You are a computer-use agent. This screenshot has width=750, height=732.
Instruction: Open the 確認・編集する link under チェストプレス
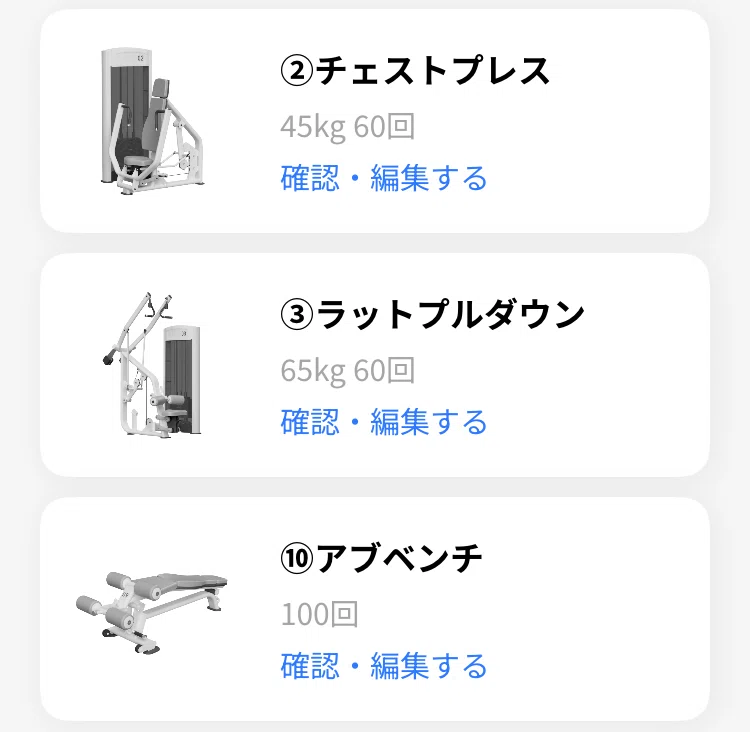(384, 178)
